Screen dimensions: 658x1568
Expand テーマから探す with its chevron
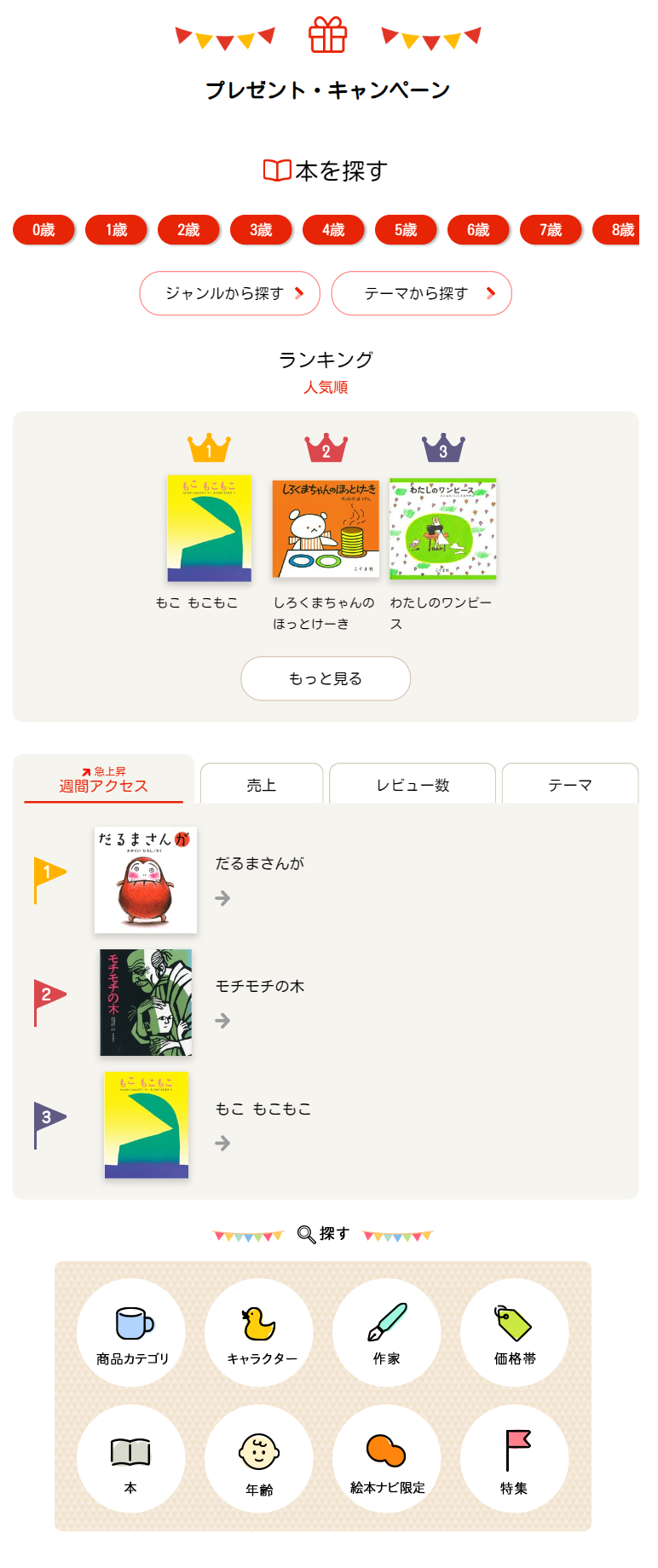(x=491, y=292)
